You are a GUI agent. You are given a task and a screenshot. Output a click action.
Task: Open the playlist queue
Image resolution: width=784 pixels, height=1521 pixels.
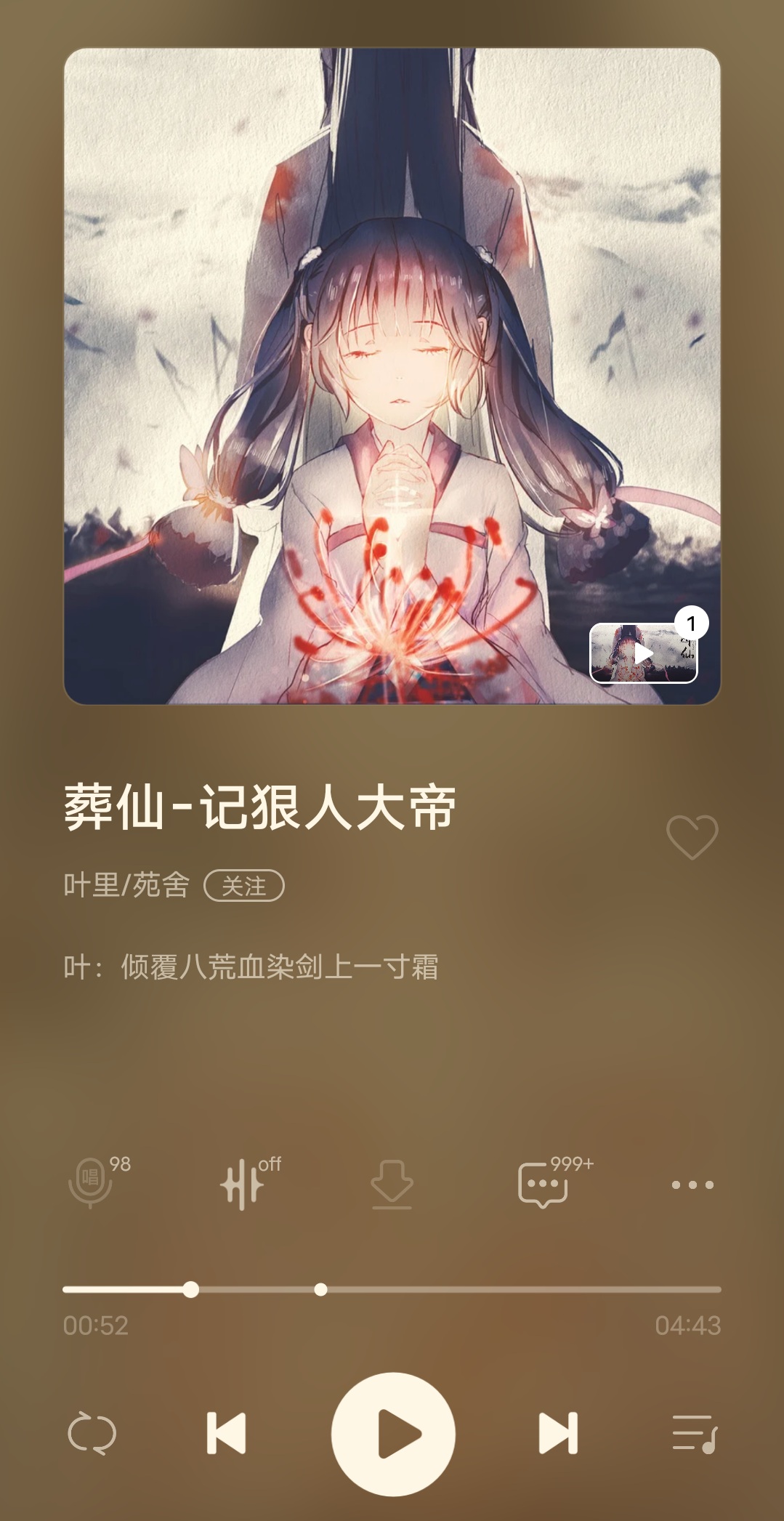click(693, 1433)
